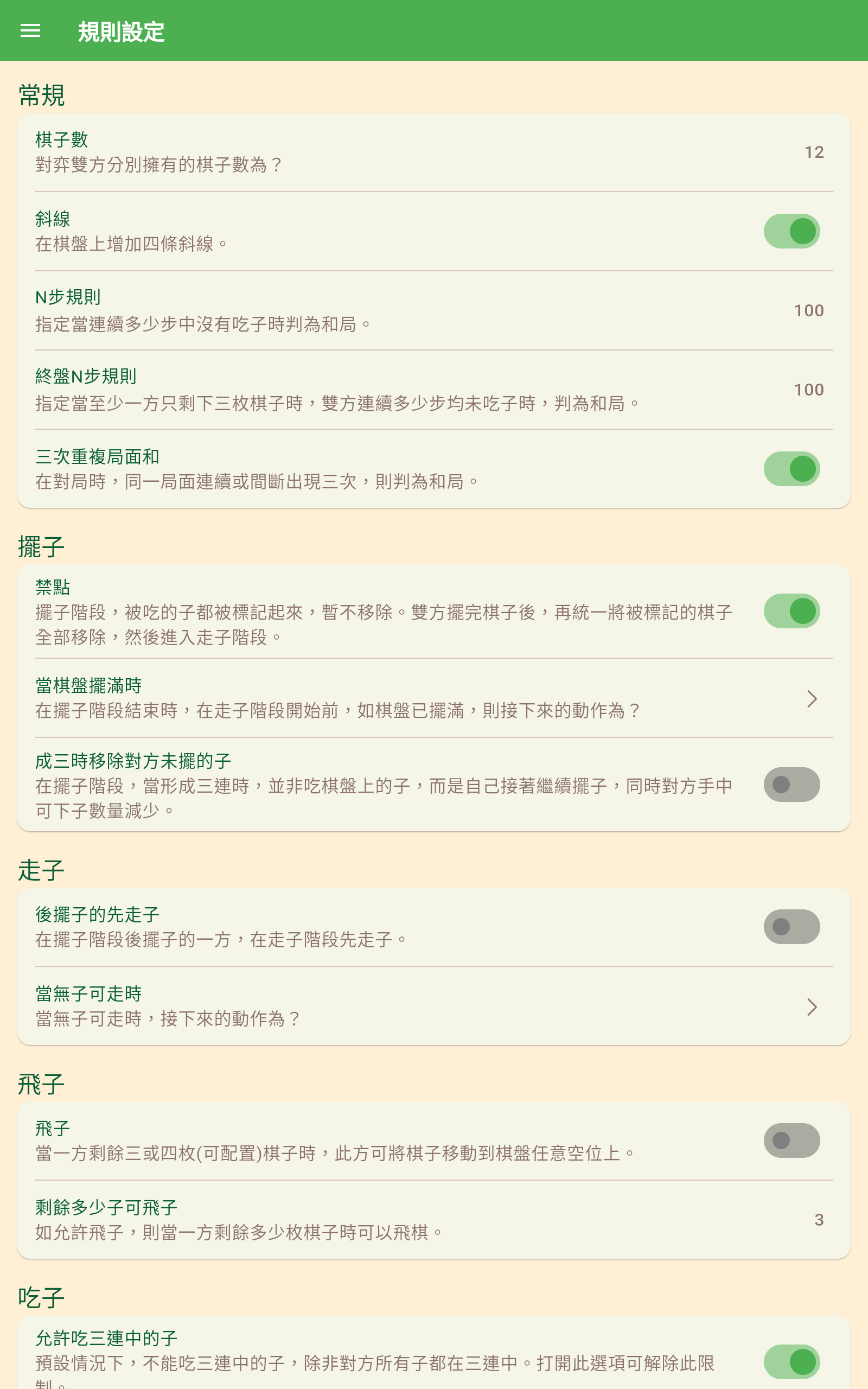Turn on 後擺子的先走子
868x1389 pixels.
(x=791, y=927)
